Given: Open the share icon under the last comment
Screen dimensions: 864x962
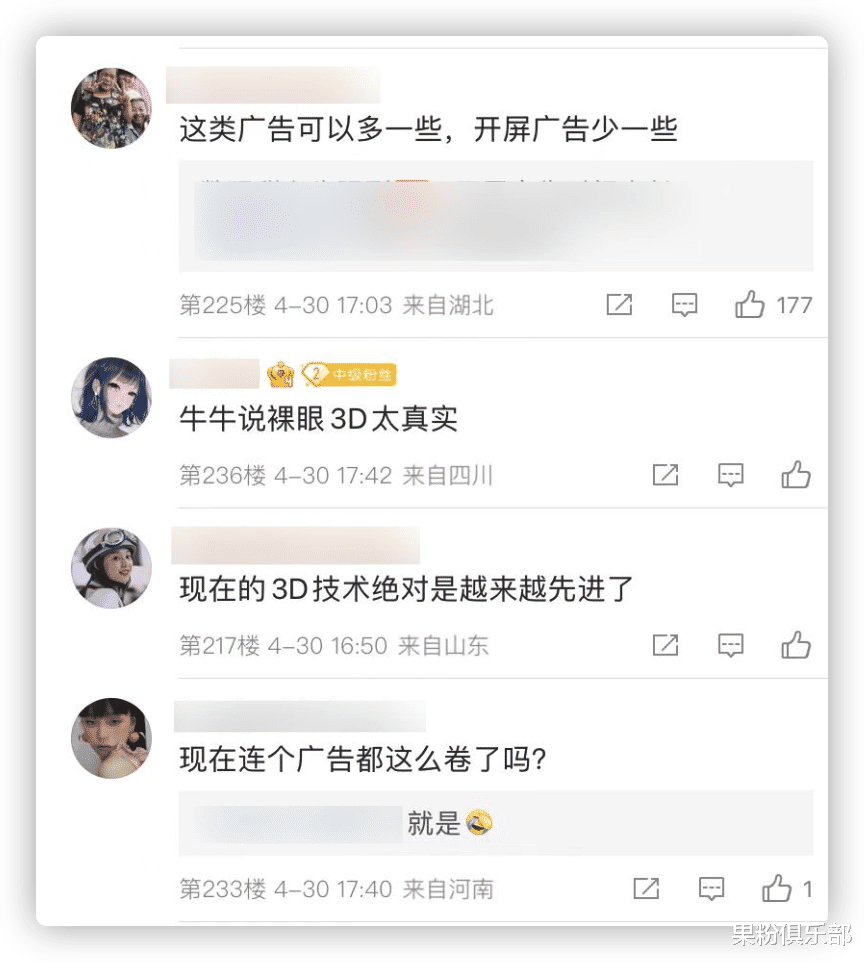Looking at the screenshot, I should 645,888.
